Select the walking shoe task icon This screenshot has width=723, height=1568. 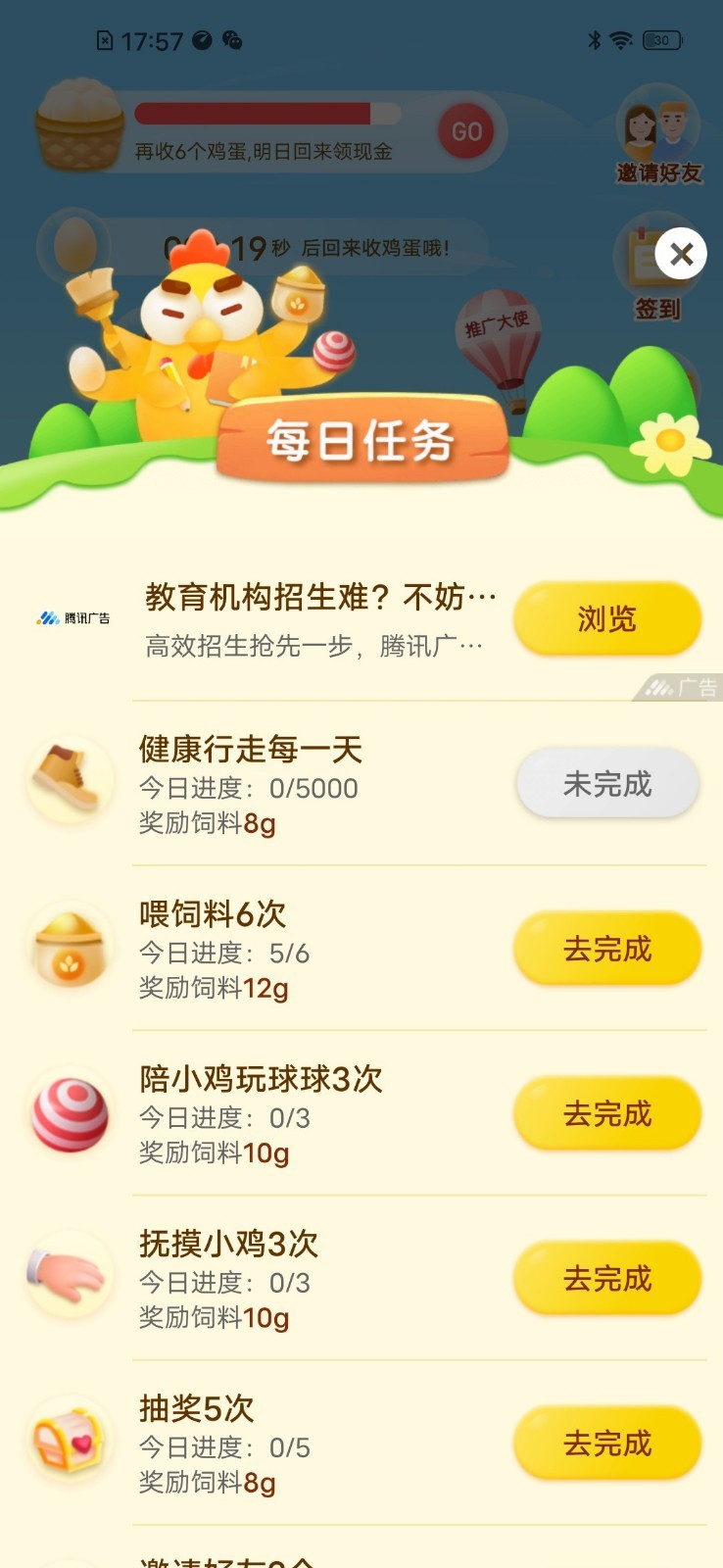click(x=70, y=777)
